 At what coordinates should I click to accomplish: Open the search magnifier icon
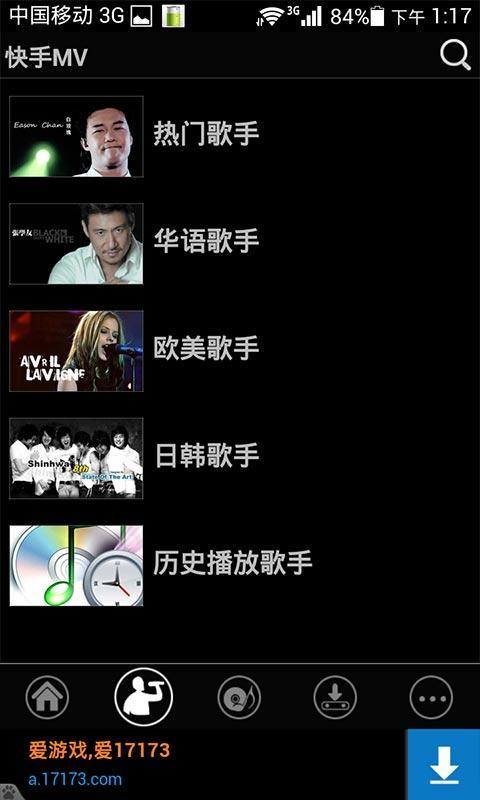click(455, 55)
